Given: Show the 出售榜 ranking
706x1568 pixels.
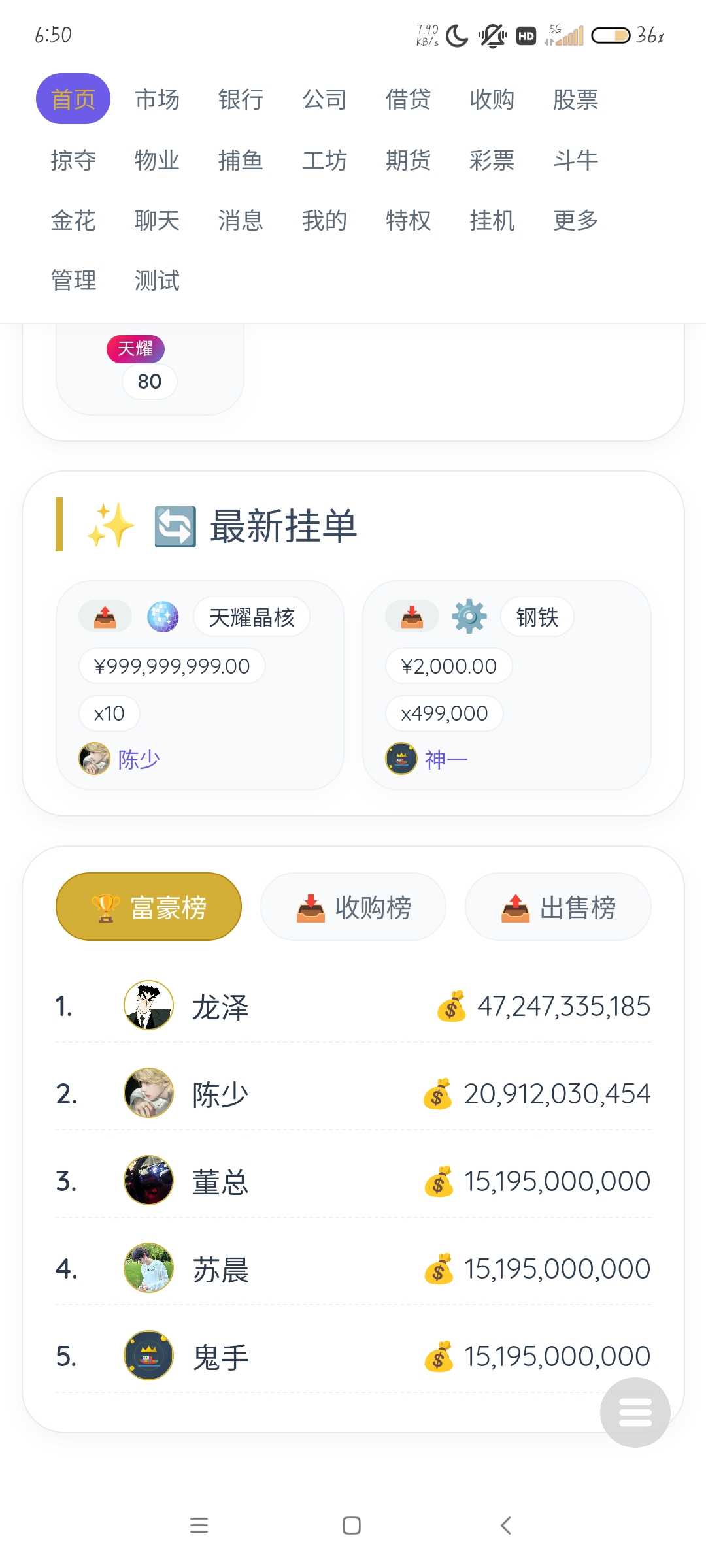Looking at the screenshot, I should 558,907.
